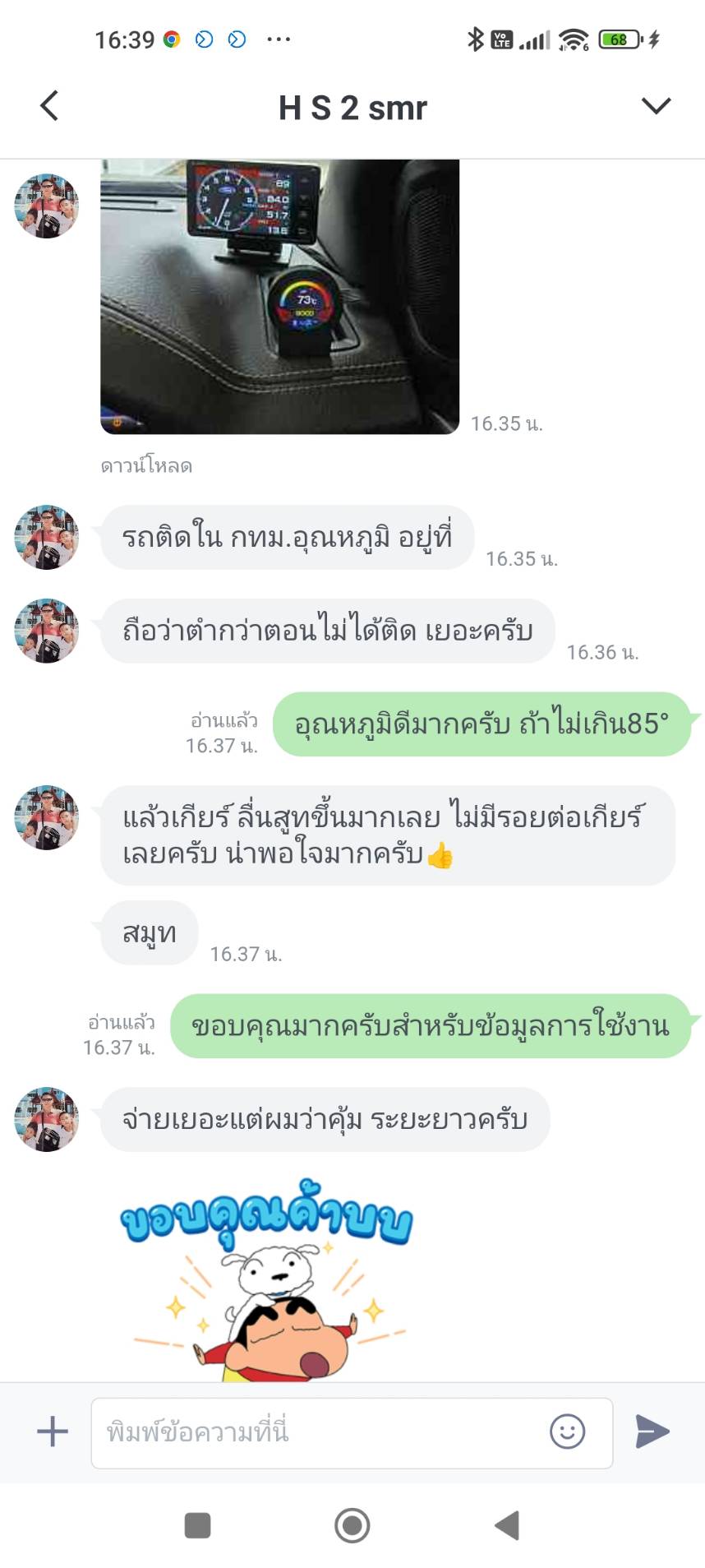This screenshot has height=1568, width=705.
Task: Send the message with the arrow icon
Action: [652, 1432]
